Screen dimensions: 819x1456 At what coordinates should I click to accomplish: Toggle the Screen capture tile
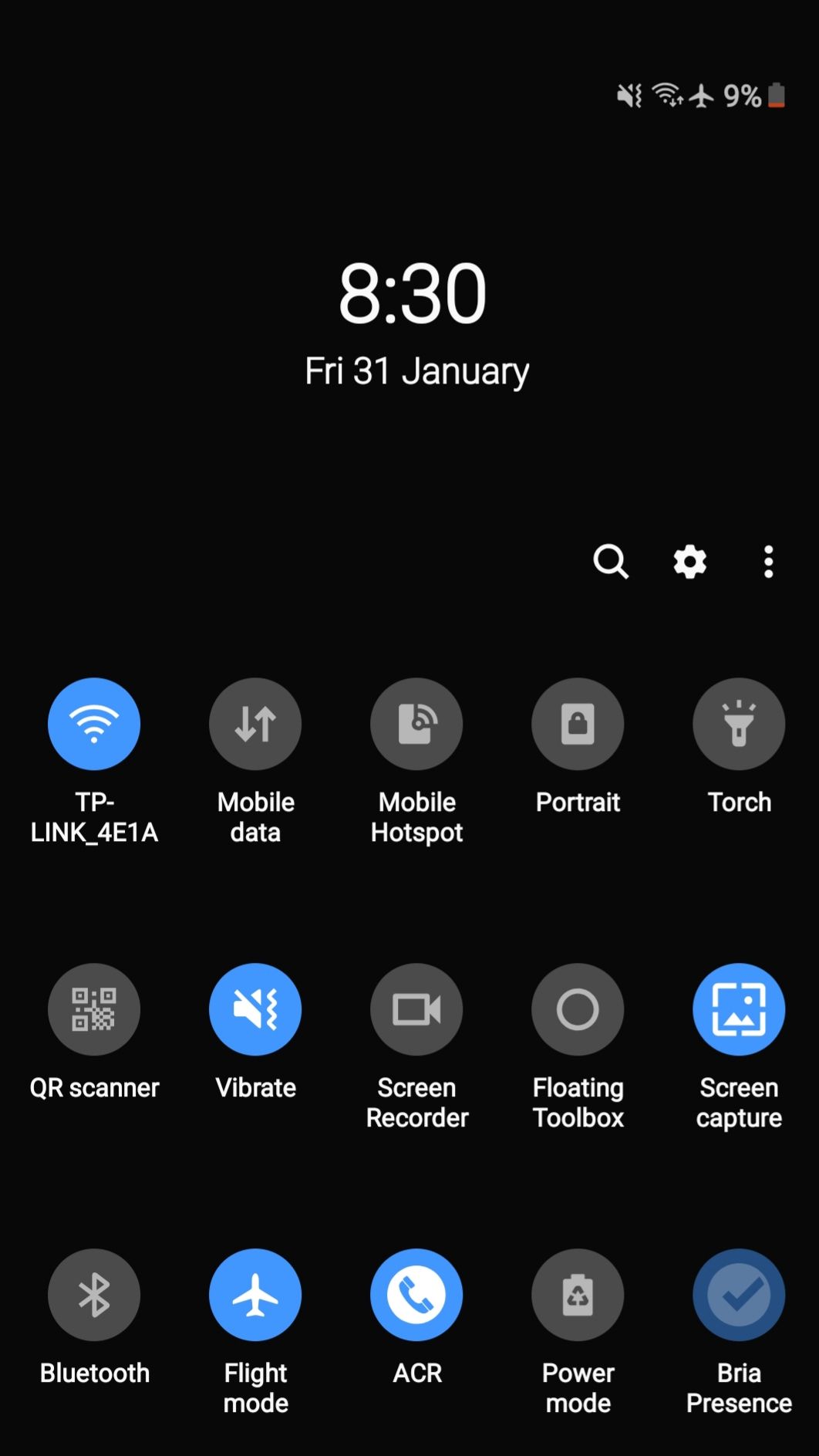coord(739,1009)
